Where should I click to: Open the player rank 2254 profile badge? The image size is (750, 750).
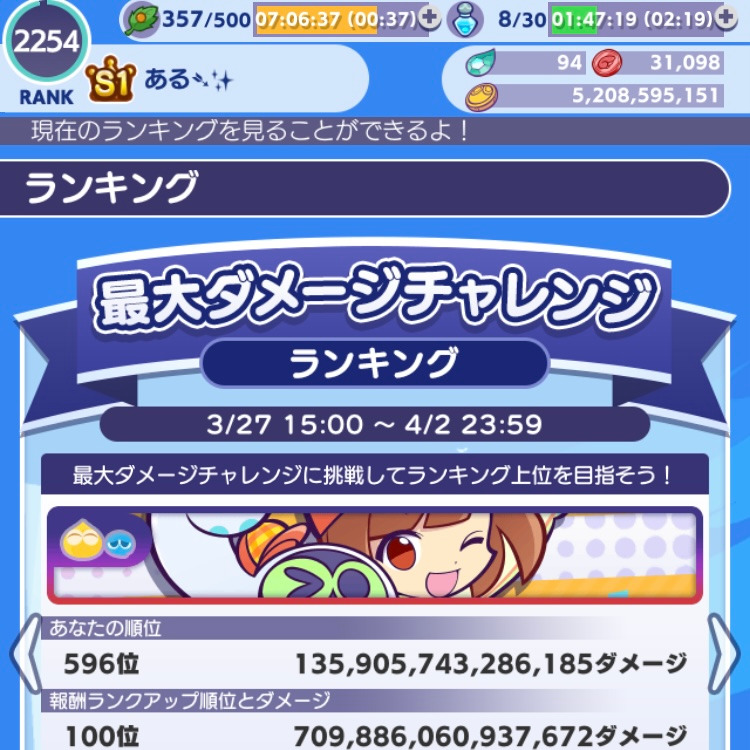point(45,50)
